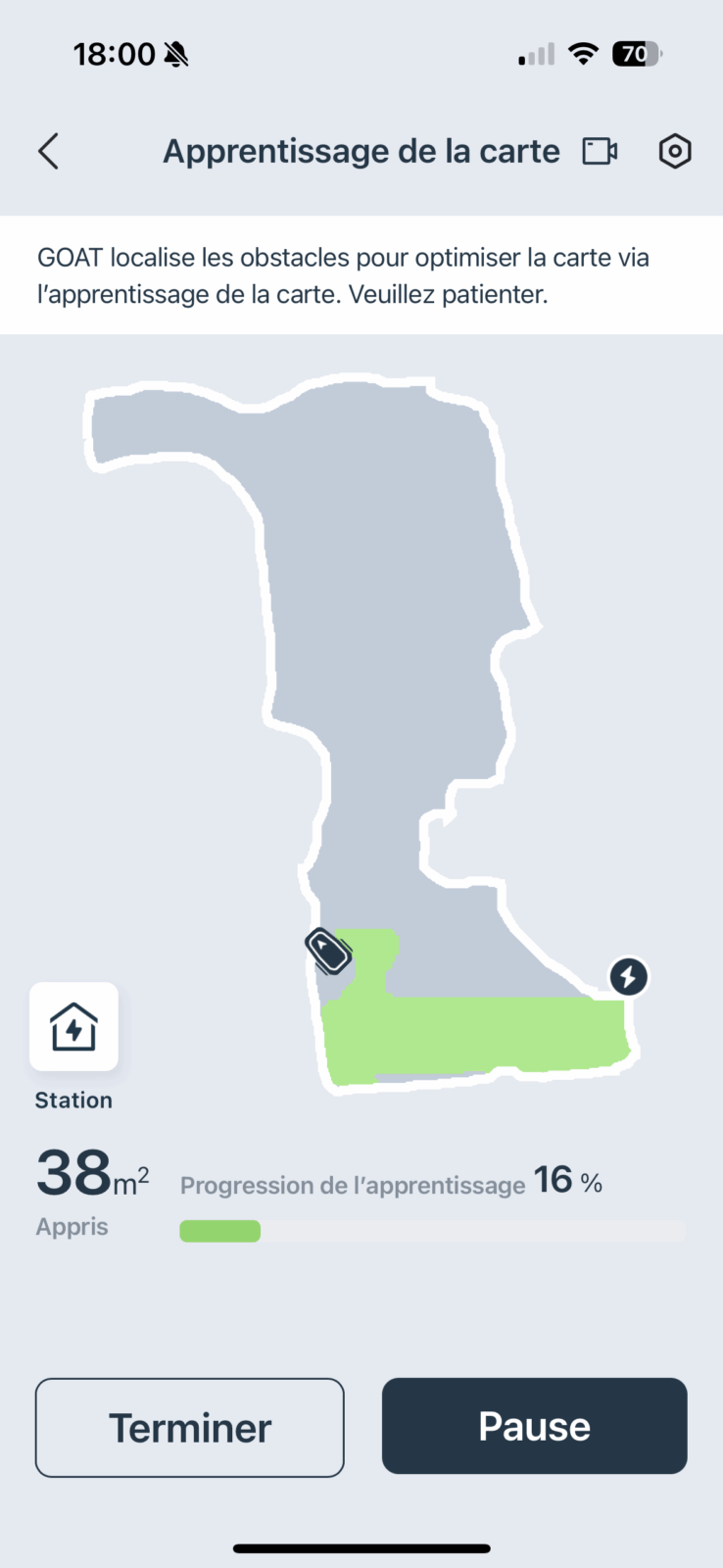Viewport: 723px width, 1568px height.
Task: Tap the Station button
Action: pos(73,1026)
